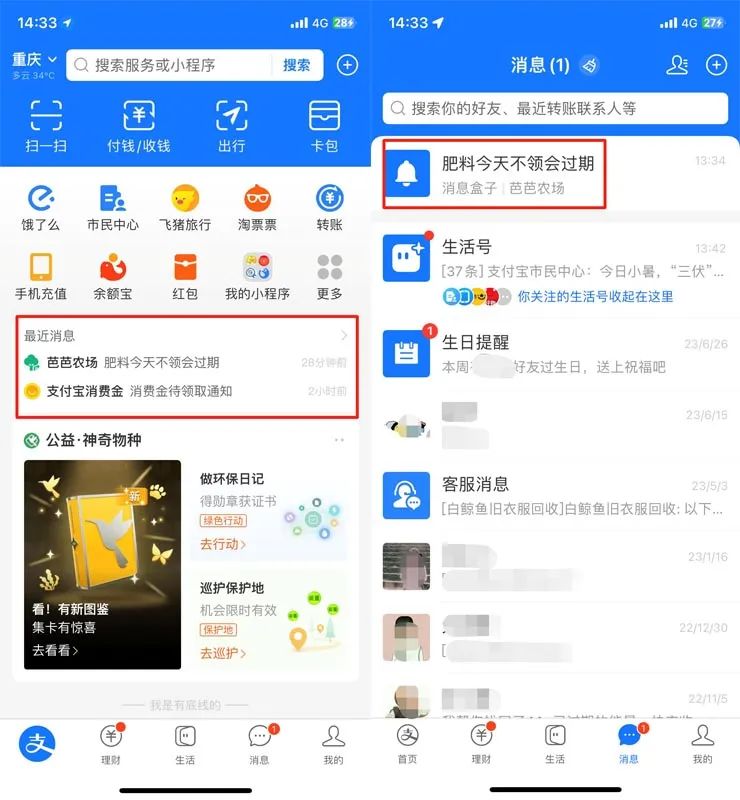Open 生活号 messages

[555, 268]
